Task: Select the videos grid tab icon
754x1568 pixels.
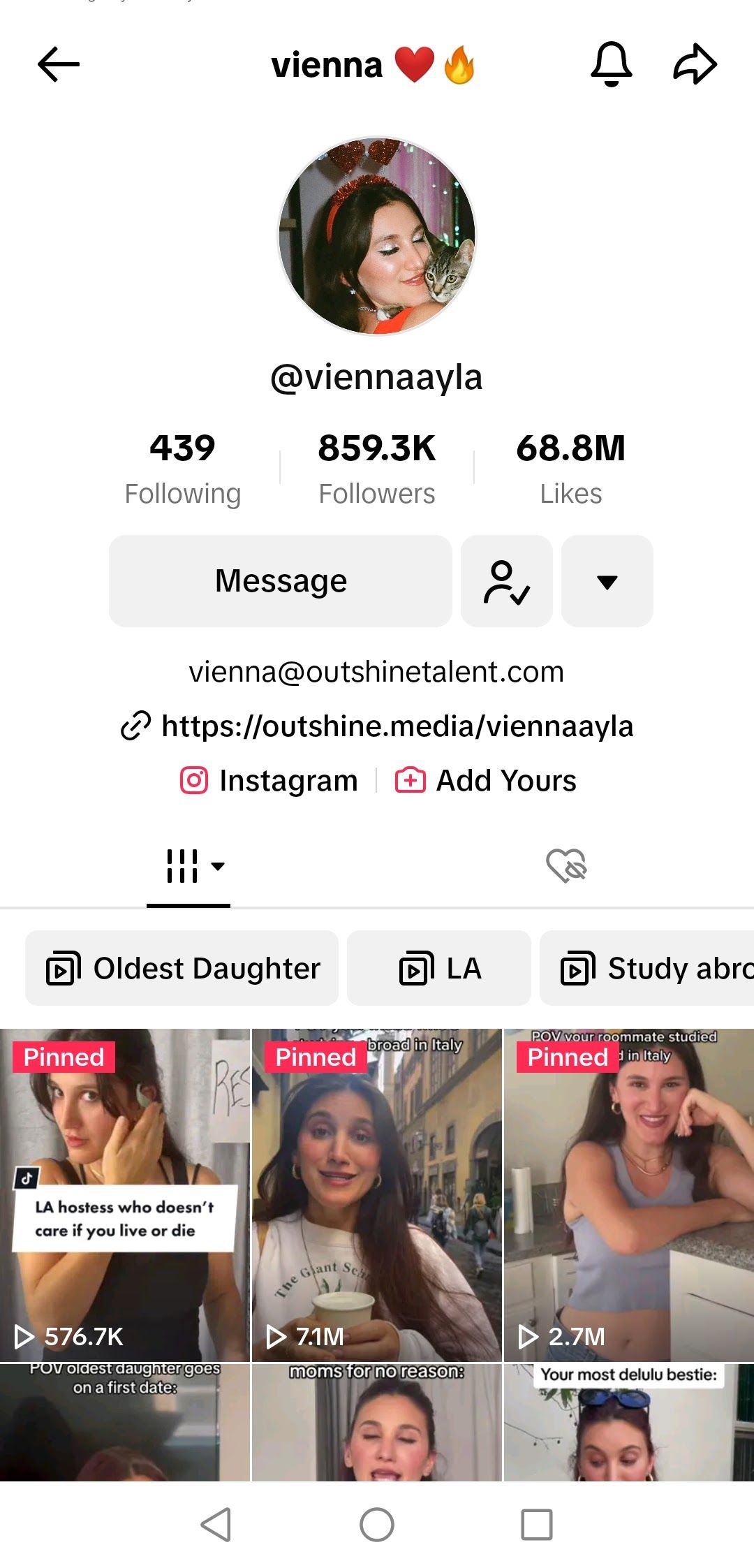Action: coord(183,867)
